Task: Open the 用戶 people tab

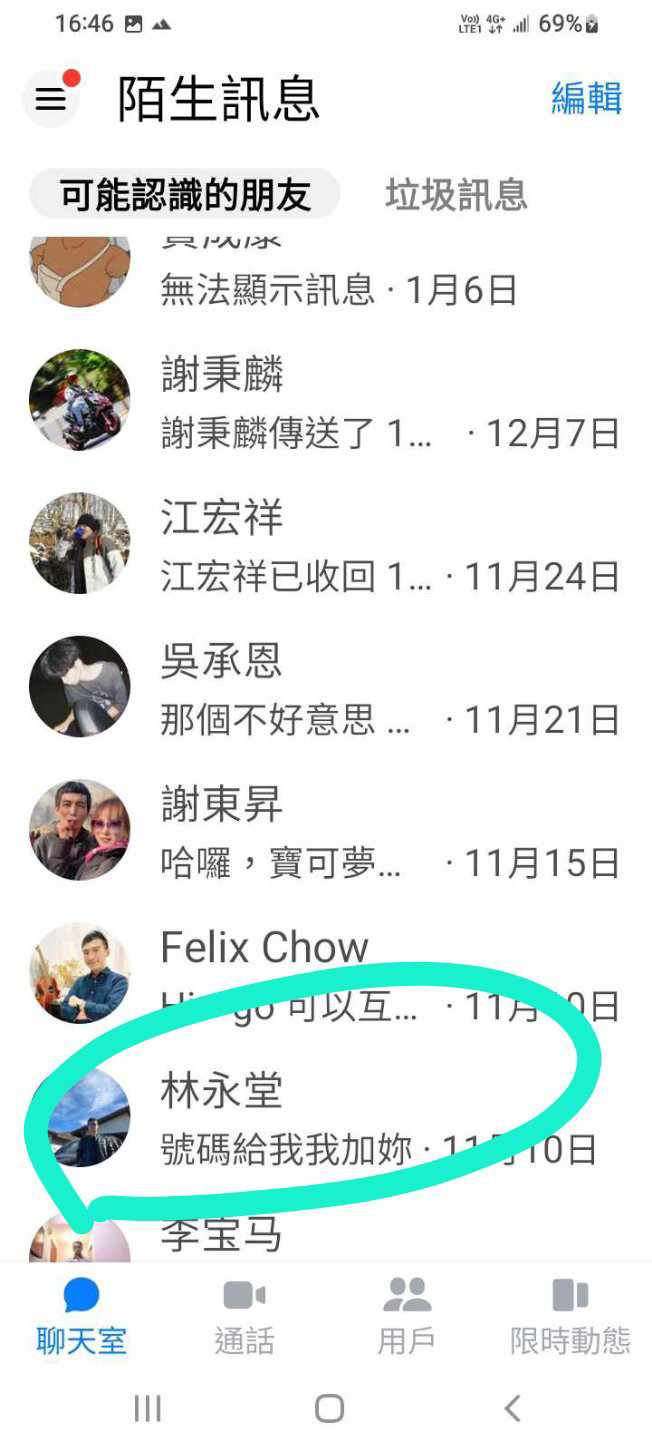Action: click(x=406, y=1317)
